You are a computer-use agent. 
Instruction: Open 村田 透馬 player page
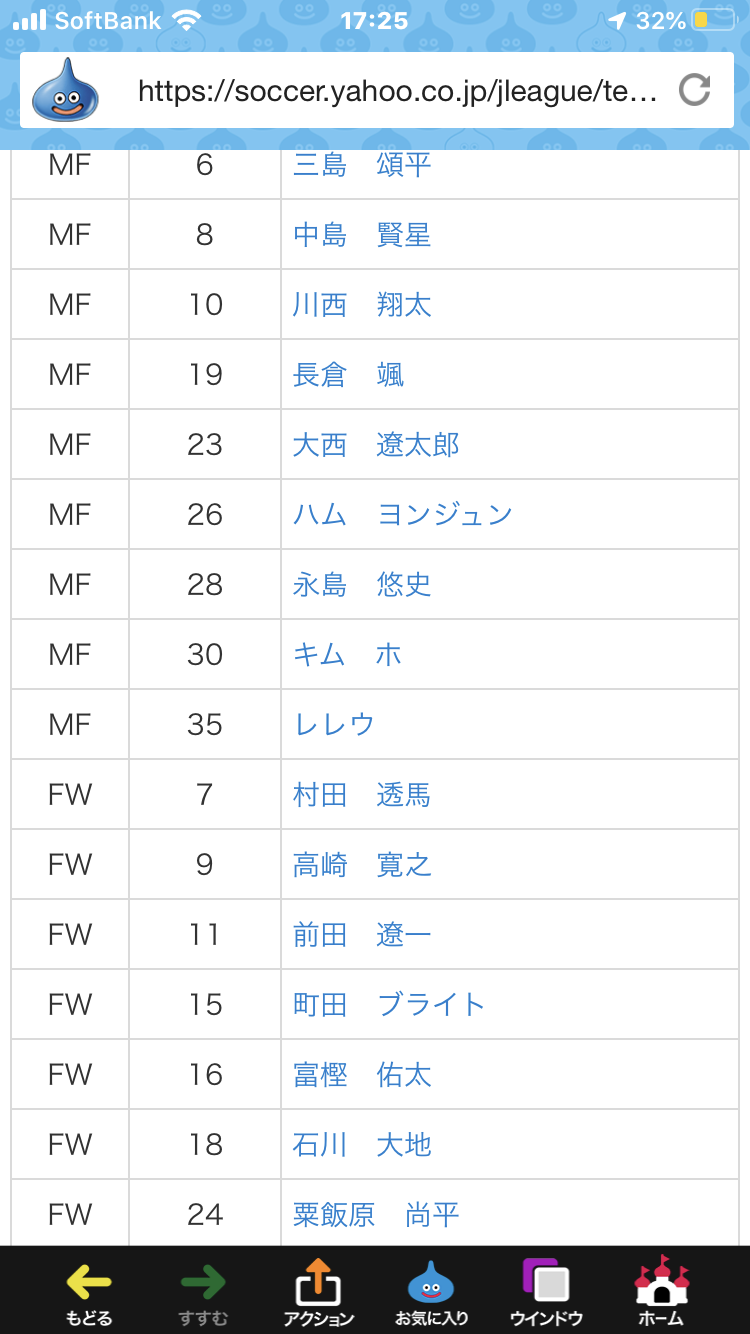tap(362, 795)
